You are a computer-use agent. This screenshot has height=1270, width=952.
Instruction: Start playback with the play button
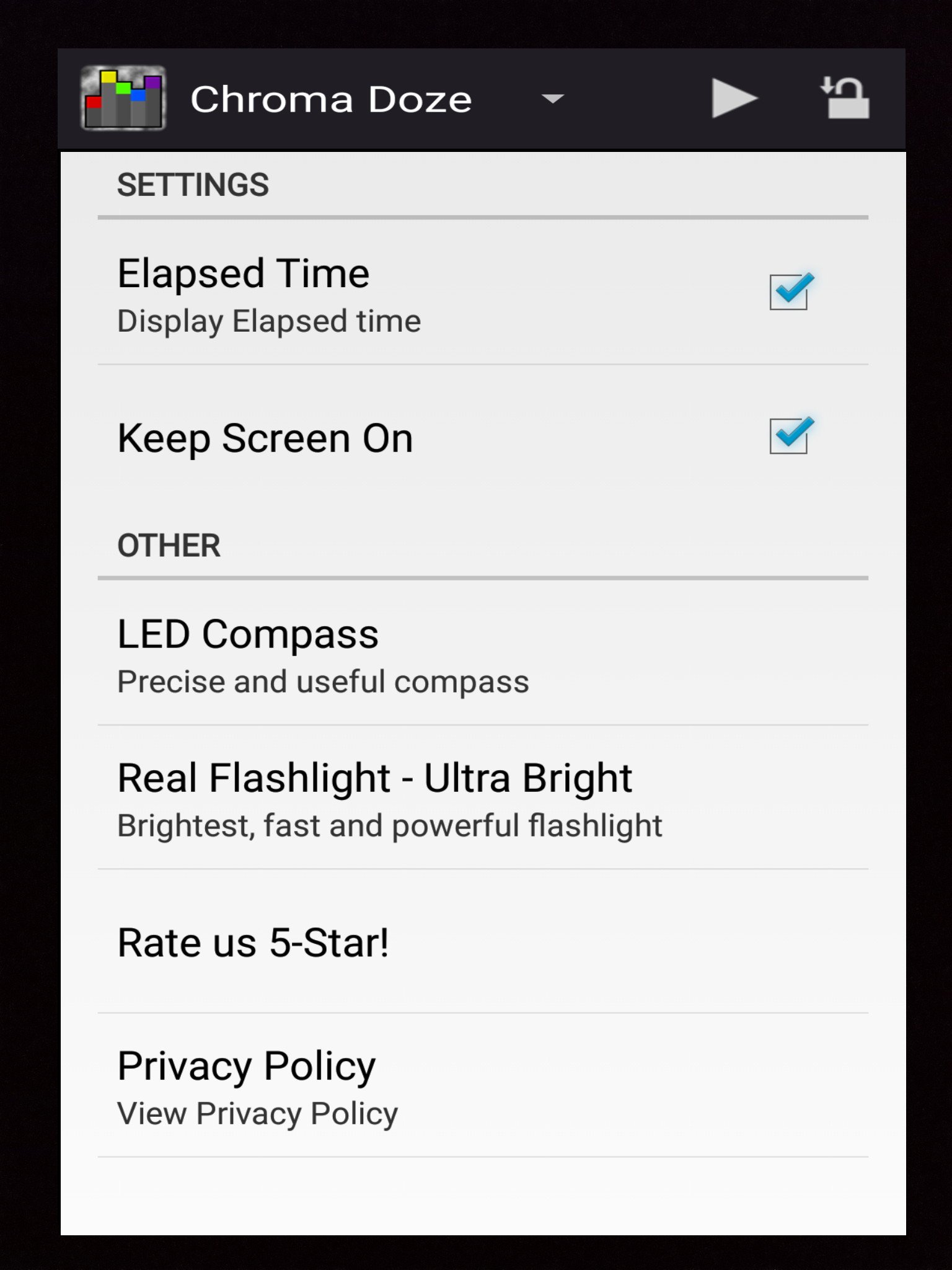pos(734,98)
